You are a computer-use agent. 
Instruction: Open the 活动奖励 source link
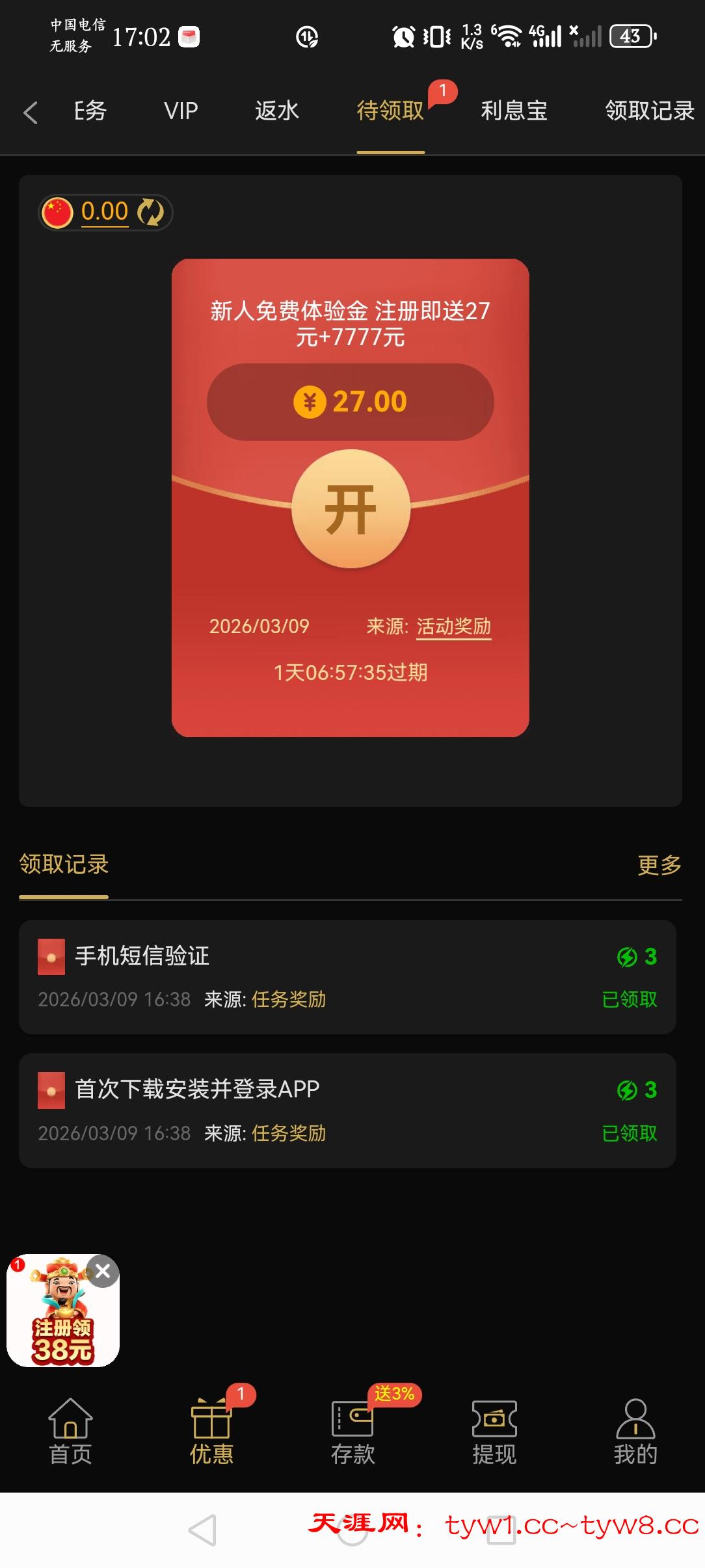(454, 626)
